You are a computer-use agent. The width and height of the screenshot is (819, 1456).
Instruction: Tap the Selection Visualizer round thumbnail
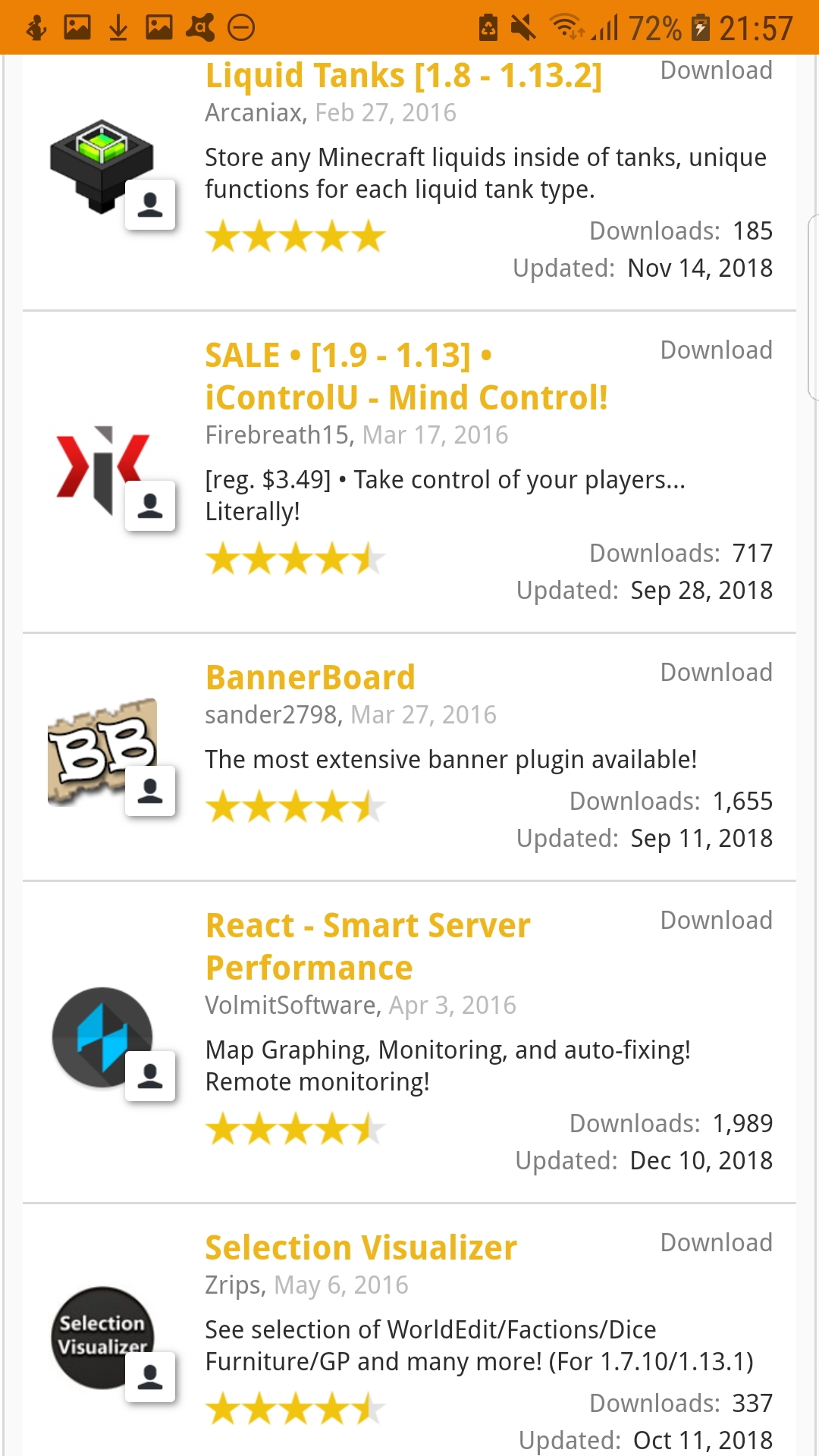pyautogui.click(x=102, y=1338)
